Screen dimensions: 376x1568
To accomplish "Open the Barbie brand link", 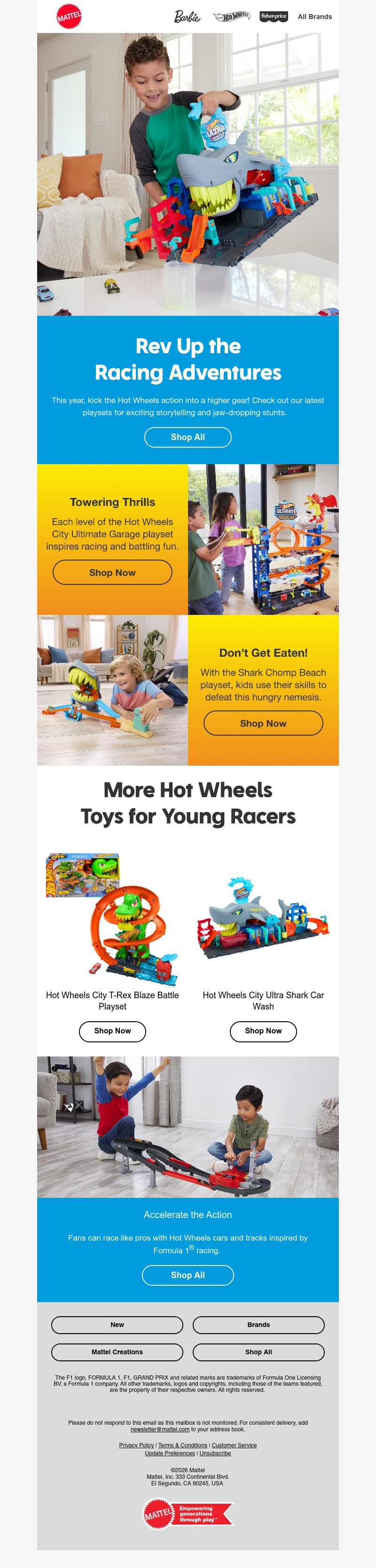I will coord(187,17).
